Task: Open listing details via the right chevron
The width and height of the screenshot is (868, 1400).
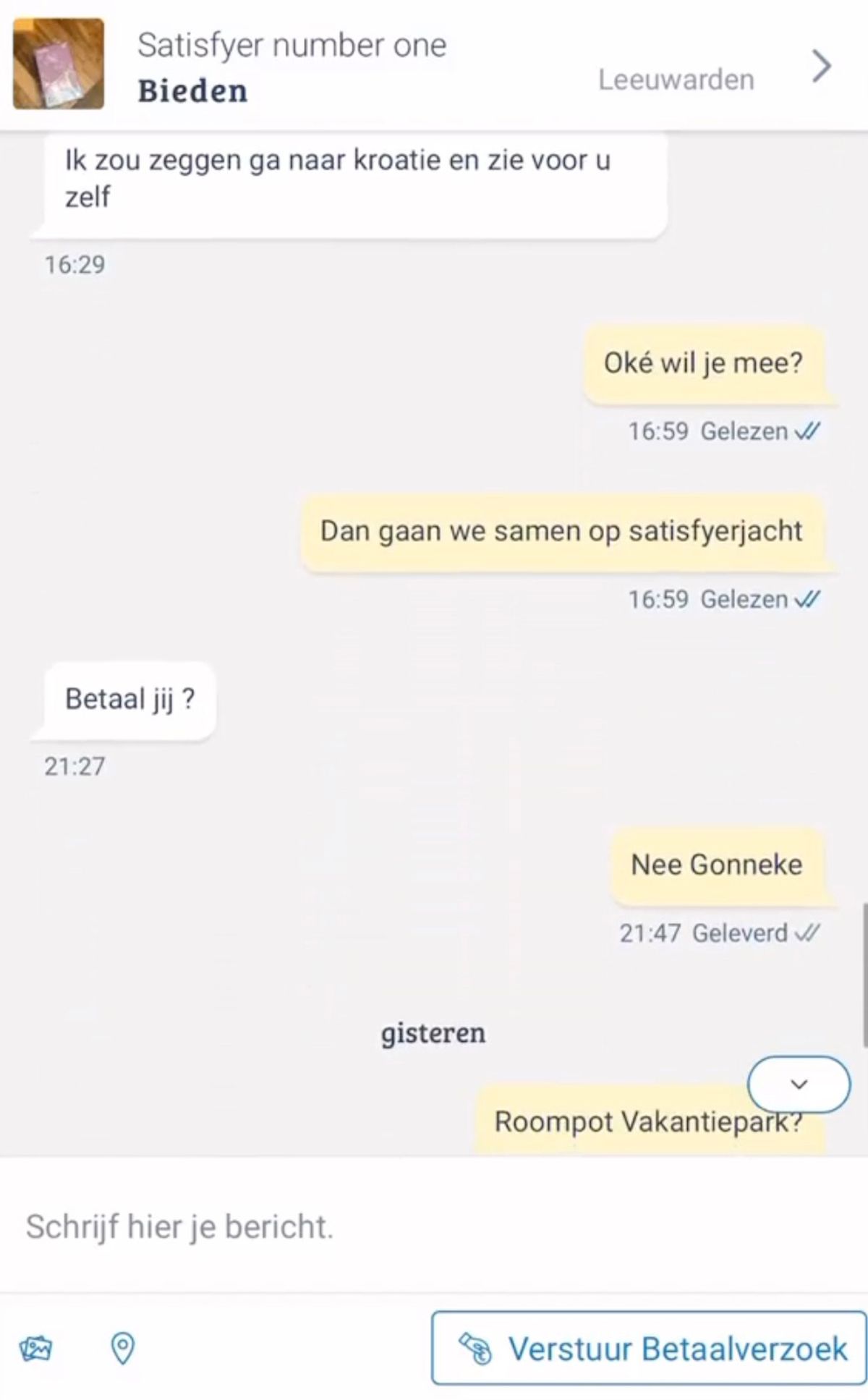Action: point(822,67)
